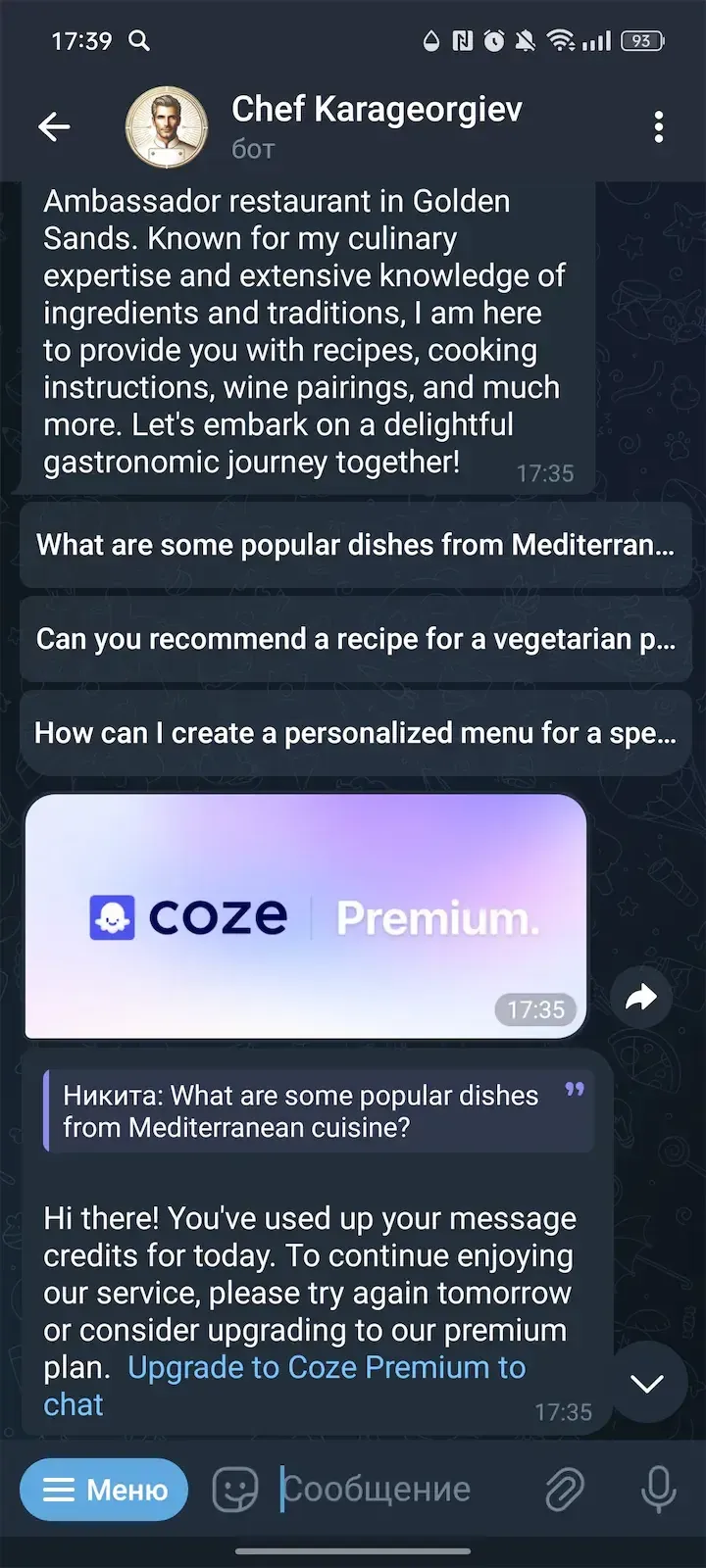Viewport: 706px width, 1568px height.
Task: Jump to latest messages with the down chevron
Action: pyautogui.click(x=646, y=1383)
